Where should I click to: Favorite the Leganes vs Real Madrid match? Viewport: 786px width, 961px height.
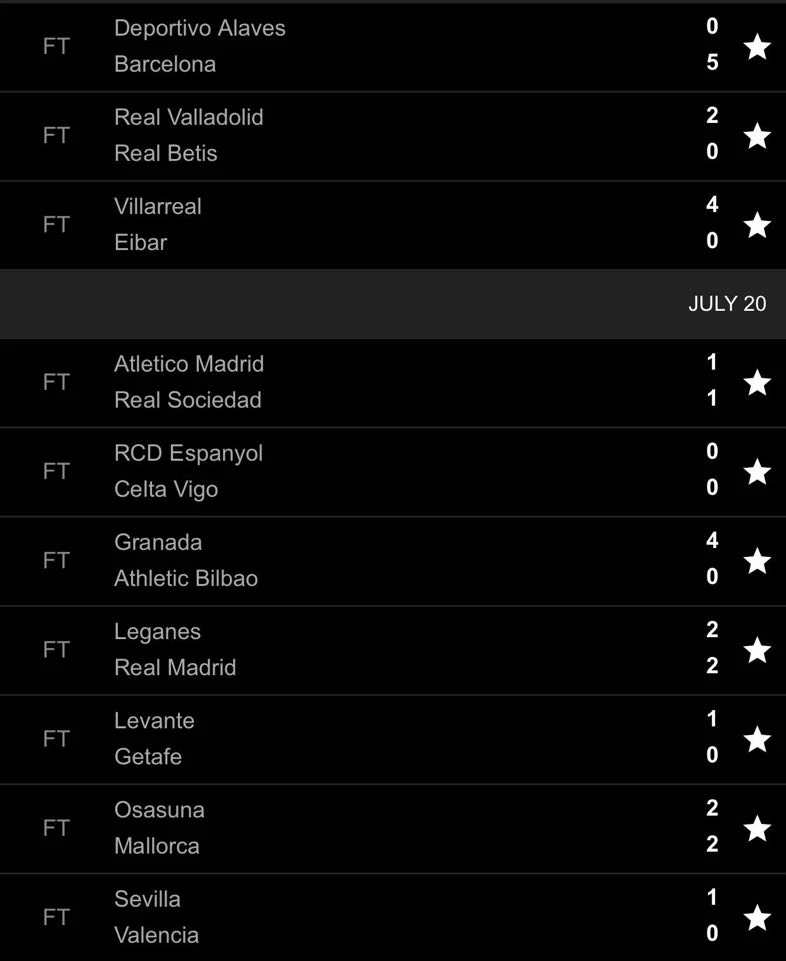[x=757, y=649]
